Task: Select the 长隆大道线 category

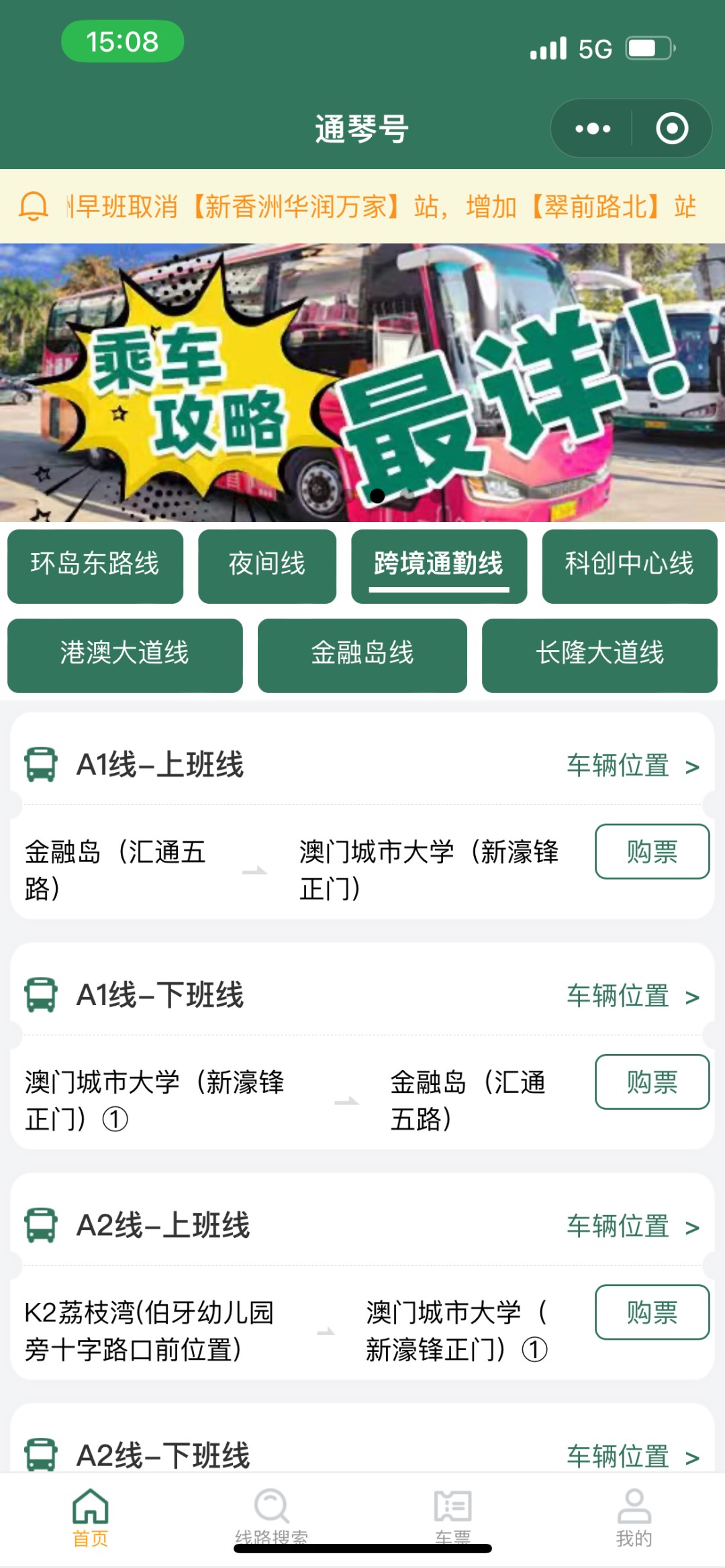Action: (x=599, y=655)
